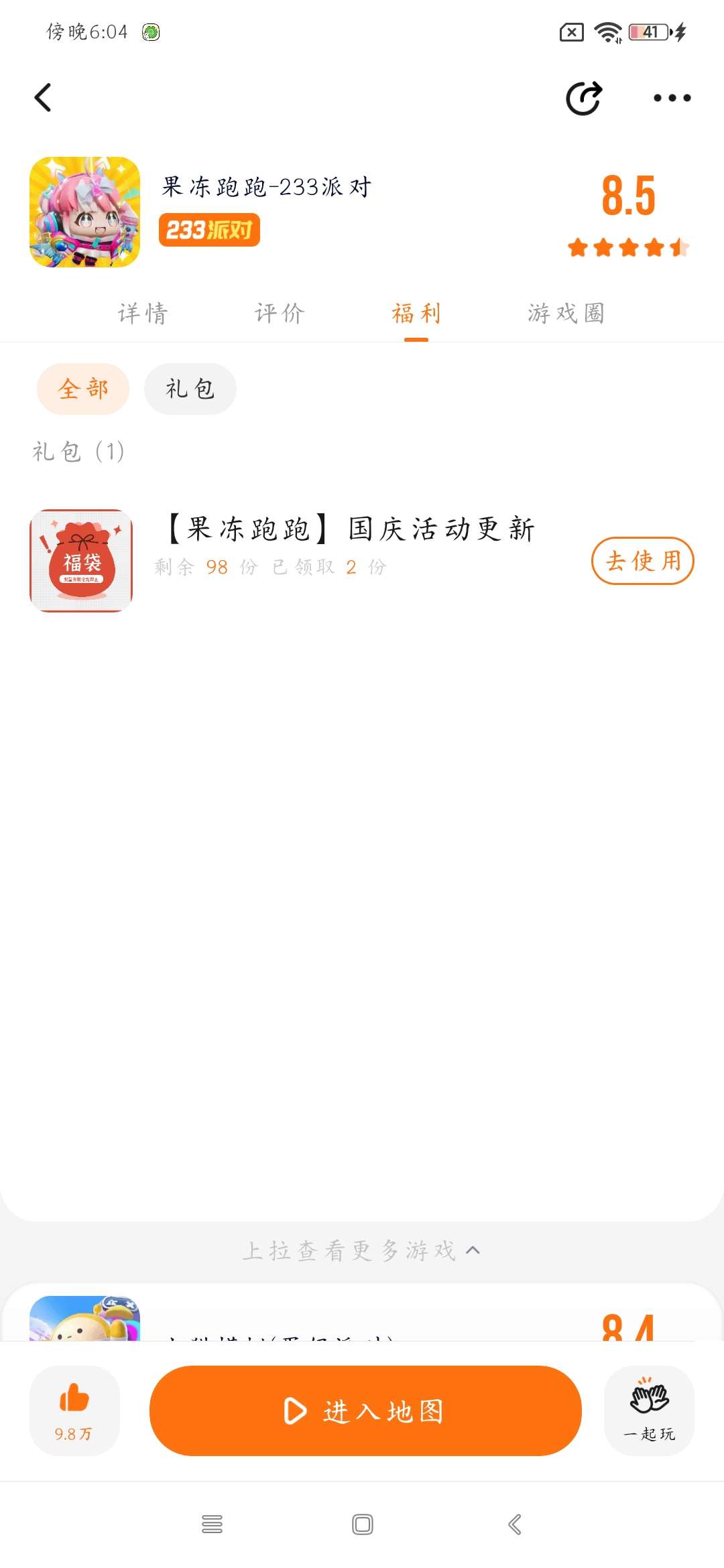Tap the 233派对 tag badge
The height and width of the screenshot is (1568, 724).
[209, 230]
